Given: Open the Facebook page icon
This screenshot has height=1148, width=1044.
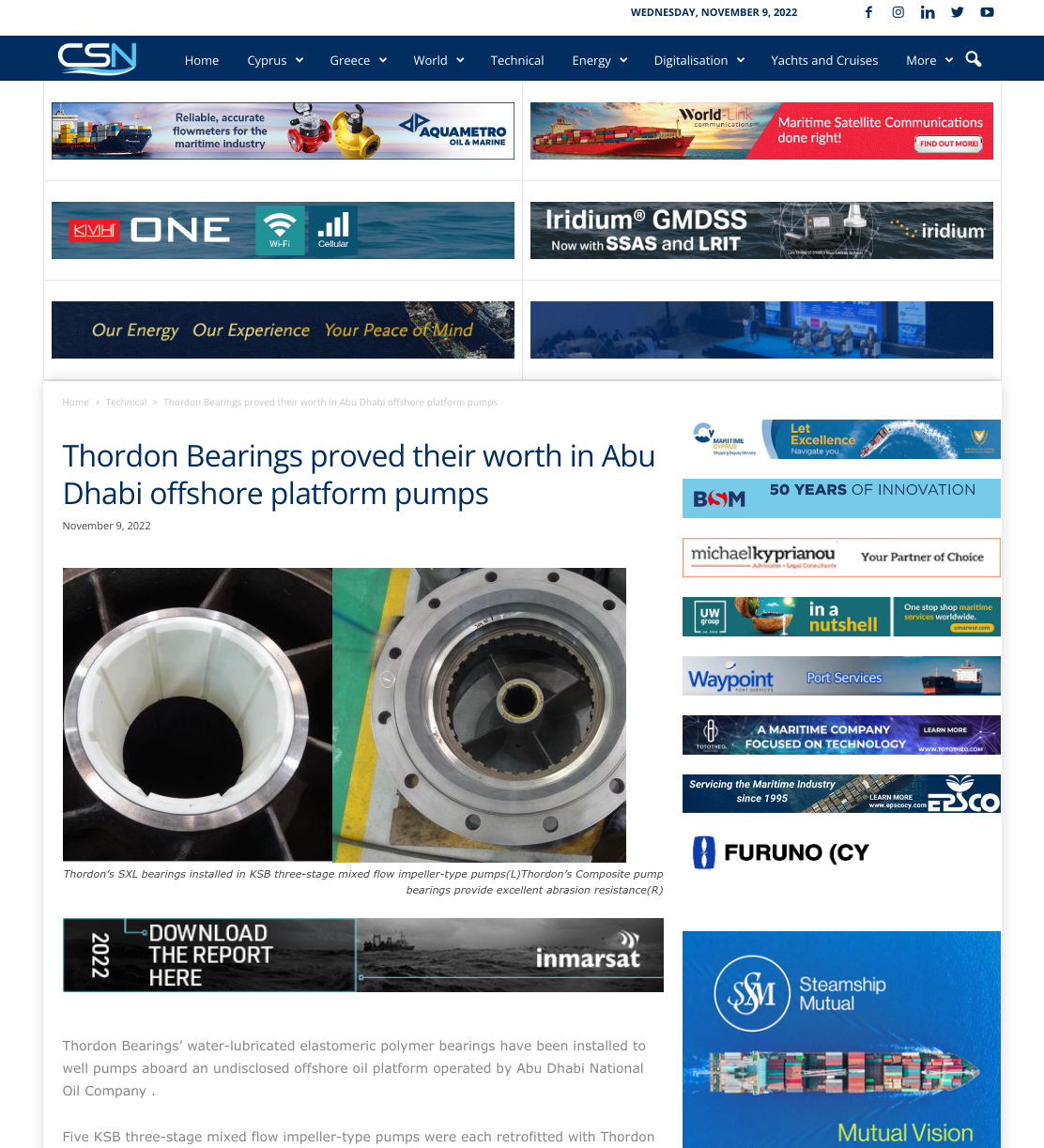Looking at the screenshot, I should click(x=868, y=12).
